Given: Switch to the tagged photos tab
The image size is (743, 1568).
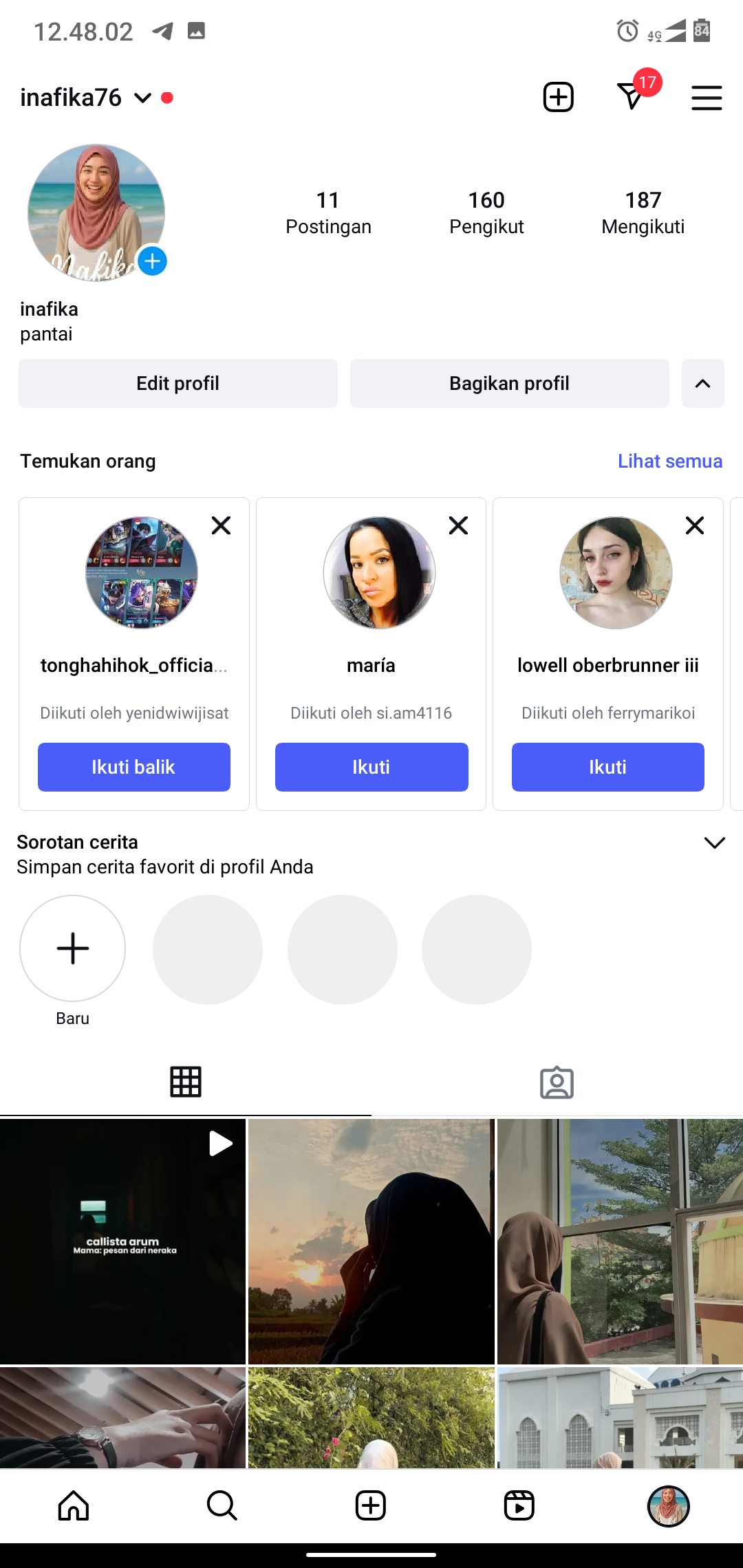Looking at the screenshot, I should [x=557, y=1082].
